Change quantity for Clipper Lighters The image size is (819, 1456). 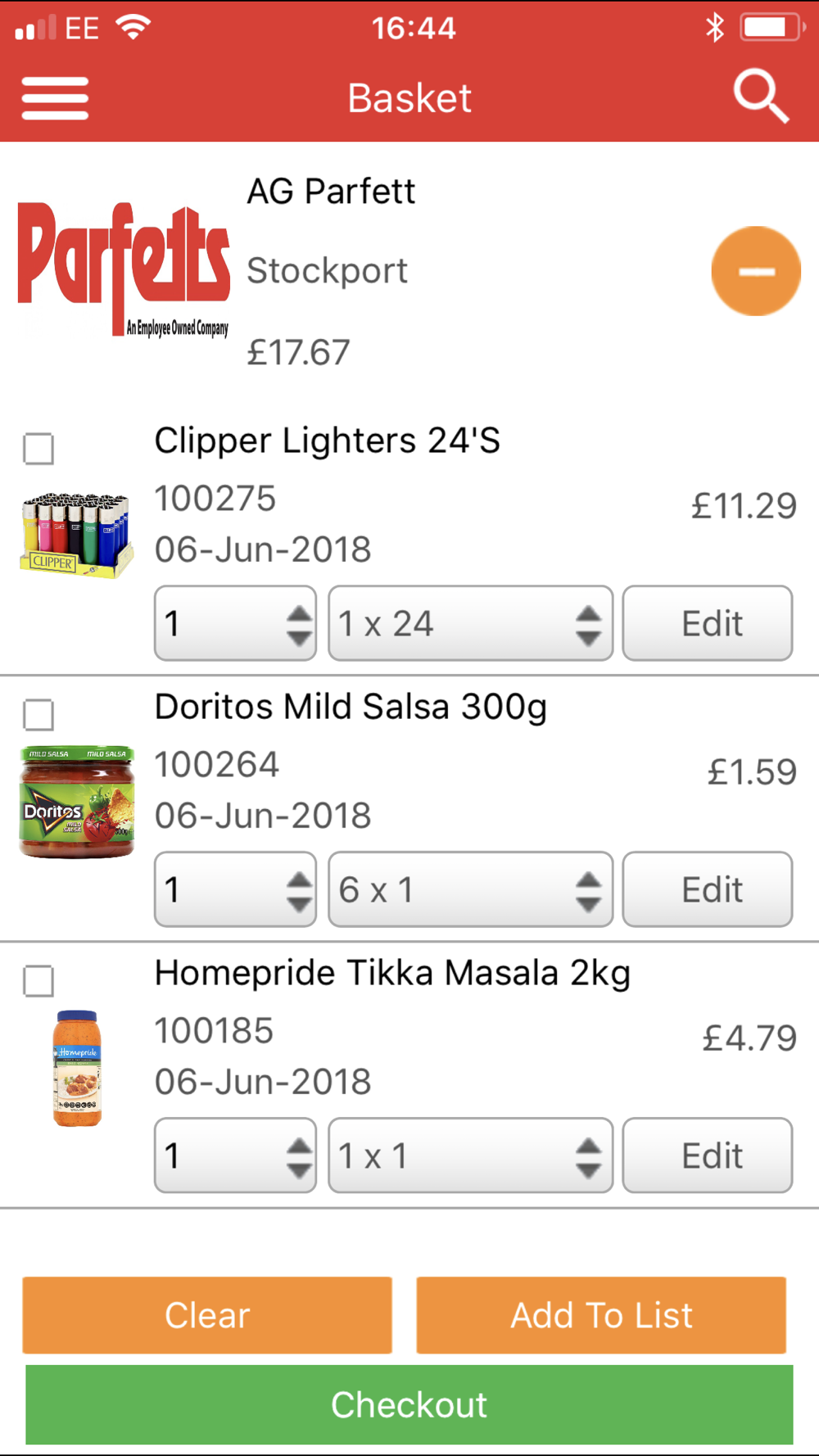coord(235,623)
